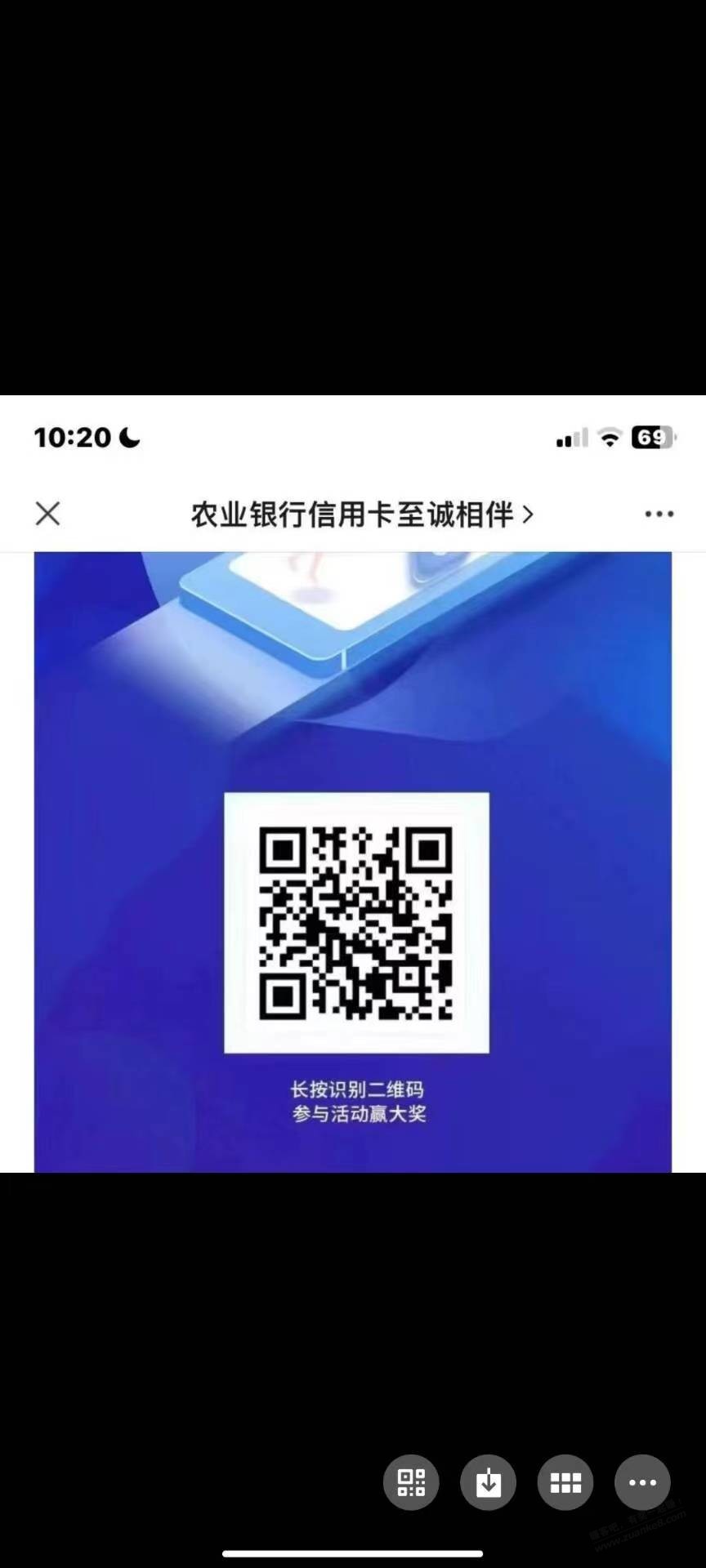This screenshot has height=1568, width=706.
Task: Download the image to device
Action: (x=488, y=1481)
